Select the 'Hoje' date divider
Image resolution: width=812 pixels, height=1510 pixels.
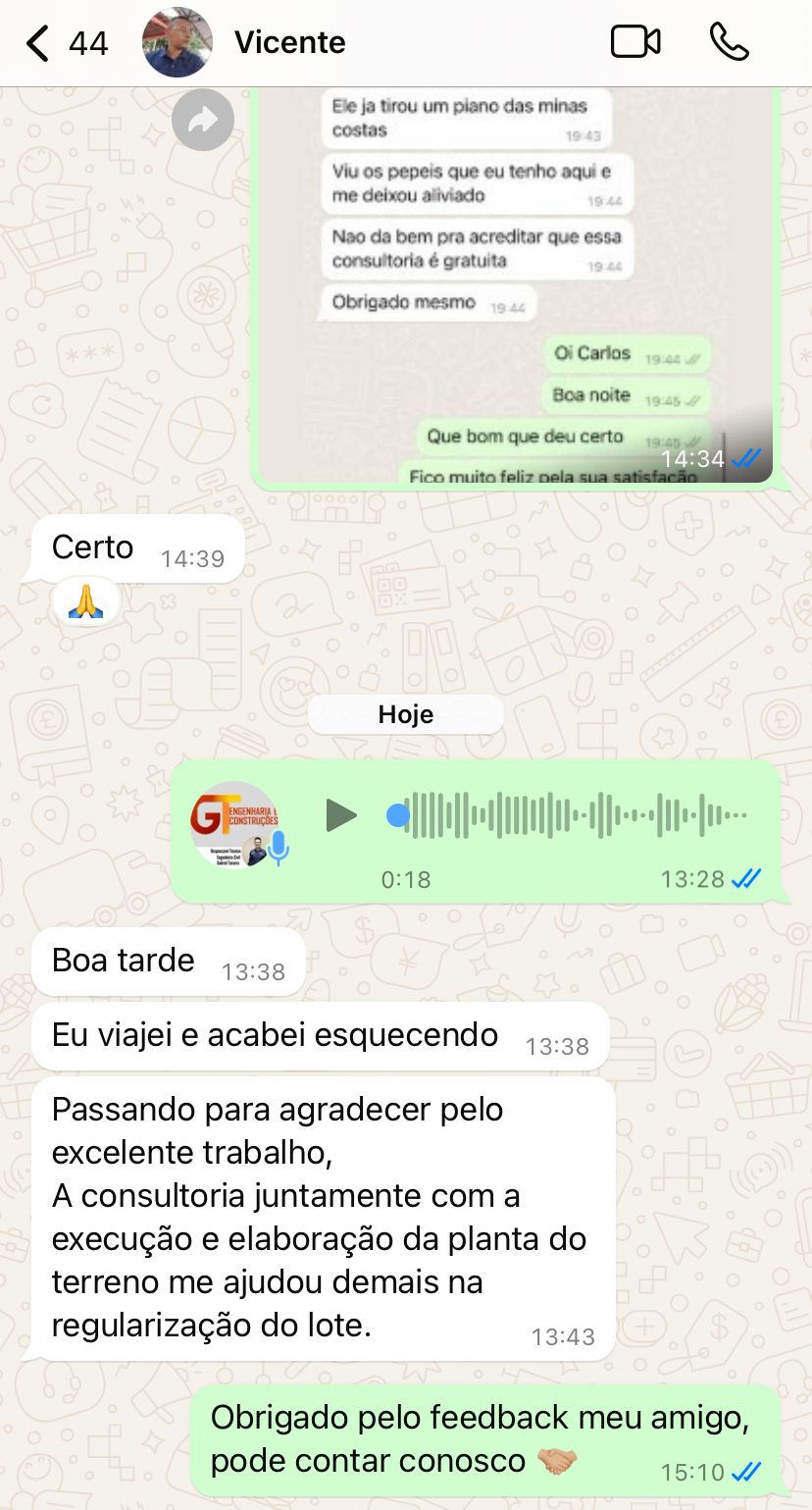tap(405, 714)
